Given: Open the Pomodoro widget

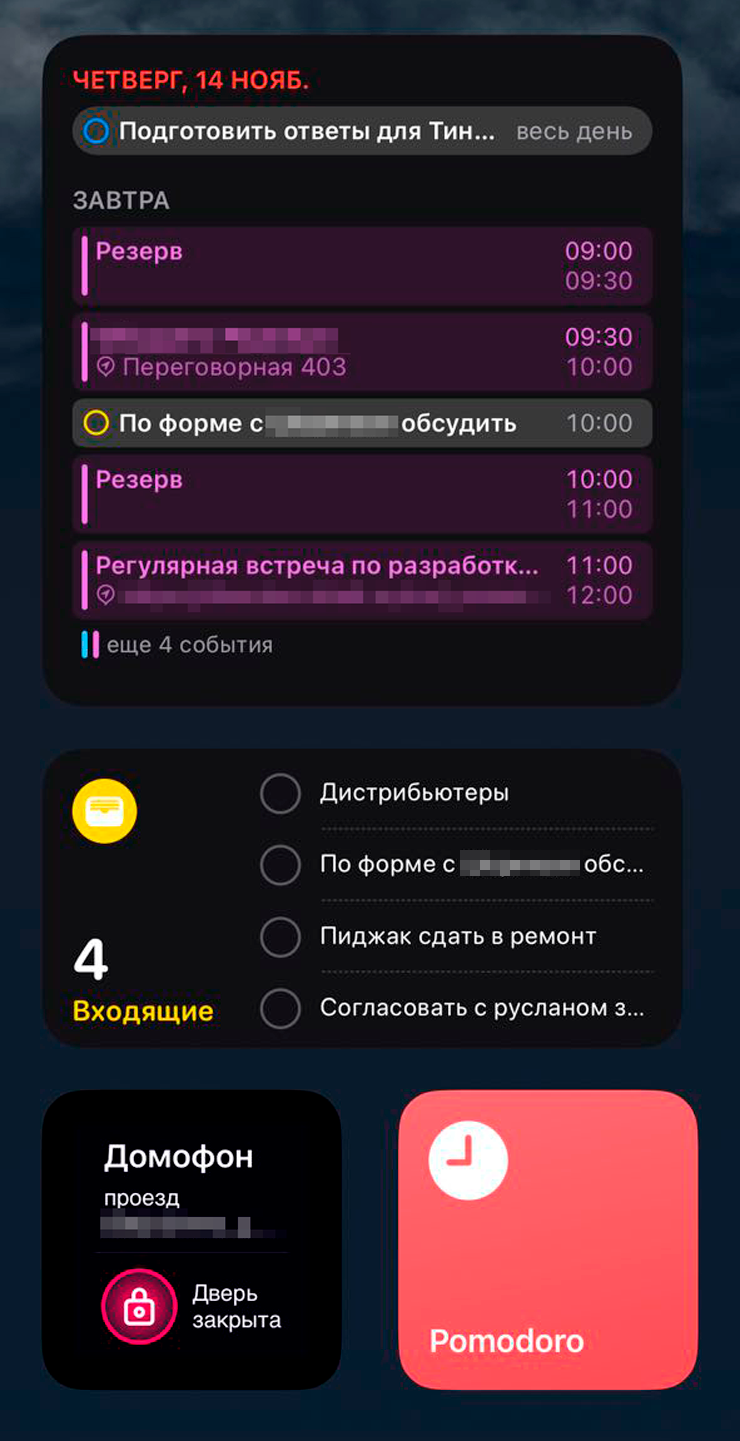Looking at the screenshot, I should click(548, 1239).
